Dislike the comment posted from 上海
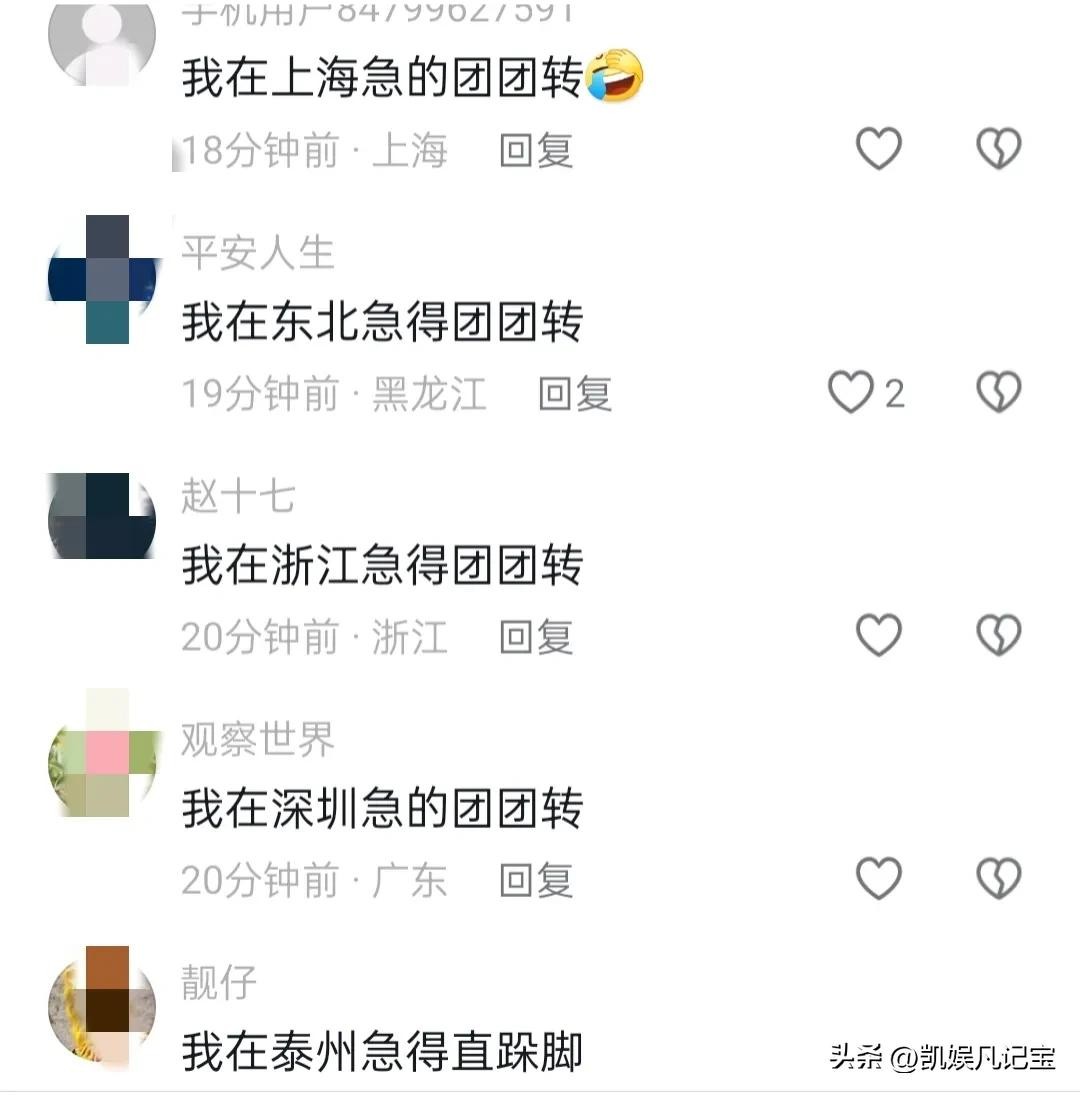This screenshot has width=1080, height=1095. click(998, 149)
